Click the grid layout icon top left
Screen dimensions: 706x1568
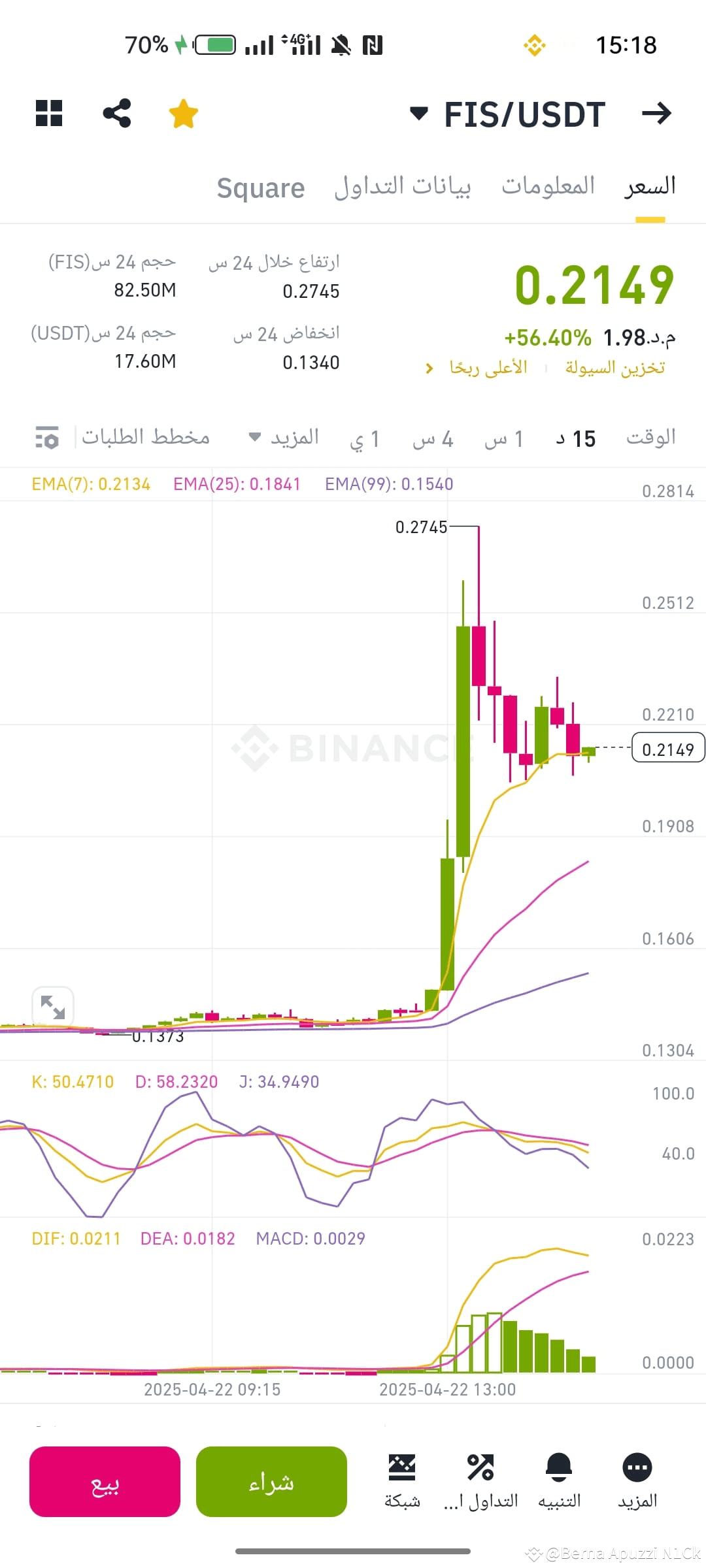coord(49,113)
